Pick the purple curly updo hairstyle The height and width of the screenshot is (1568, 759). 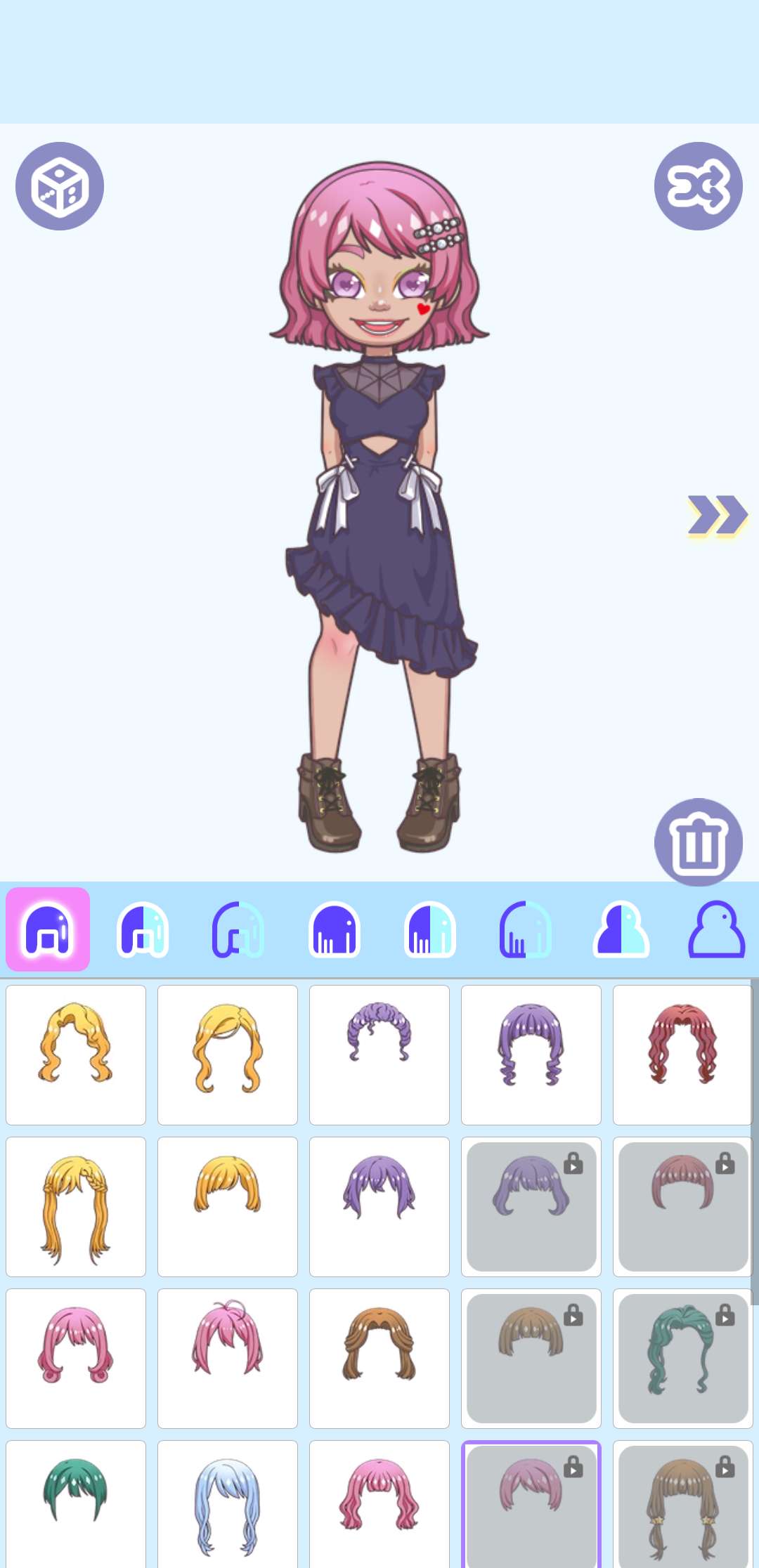pyautogui.click(x=379, y=1054)
